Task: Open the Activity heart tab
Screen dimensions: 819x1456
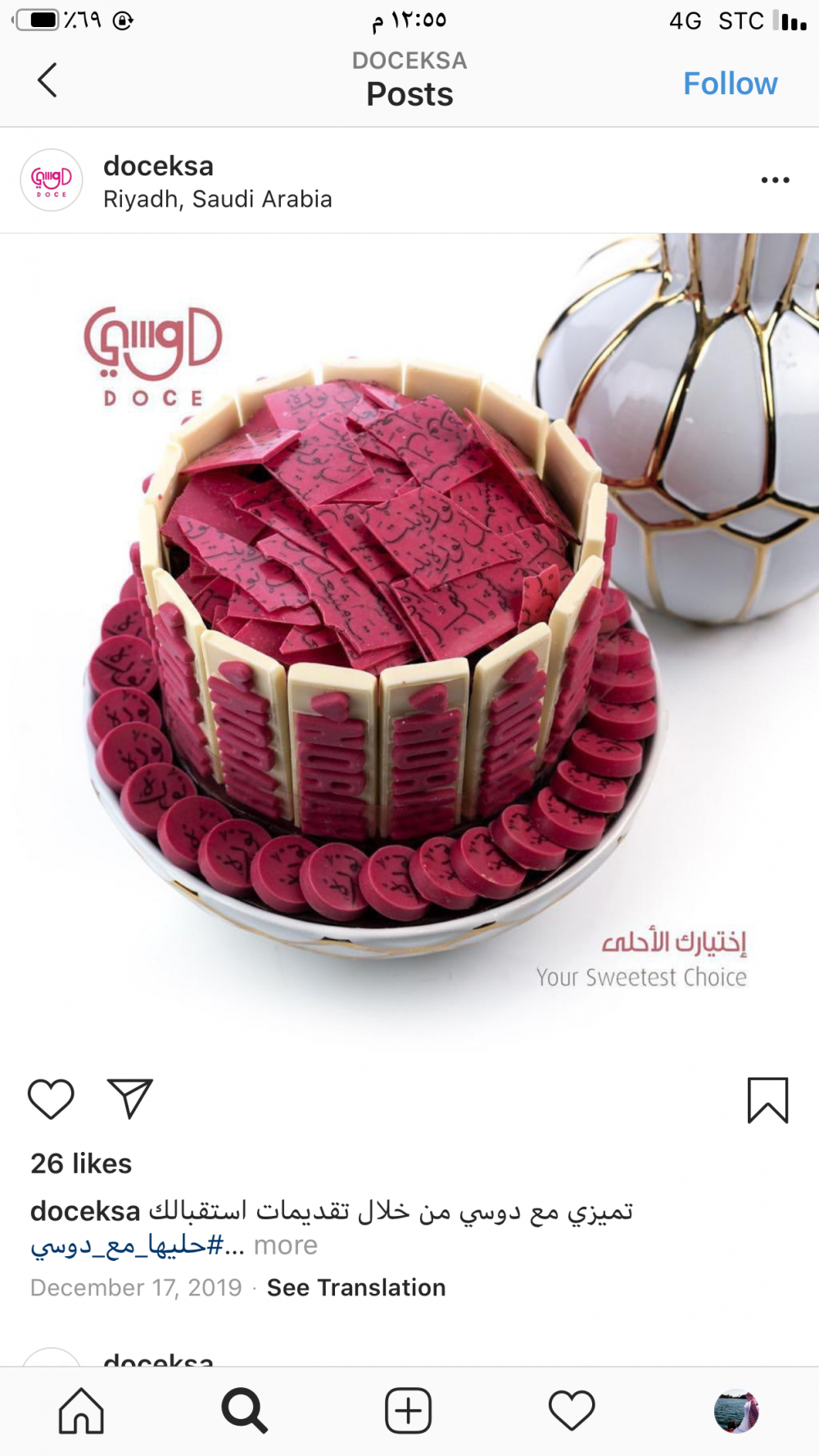Action: point(572,1411)
